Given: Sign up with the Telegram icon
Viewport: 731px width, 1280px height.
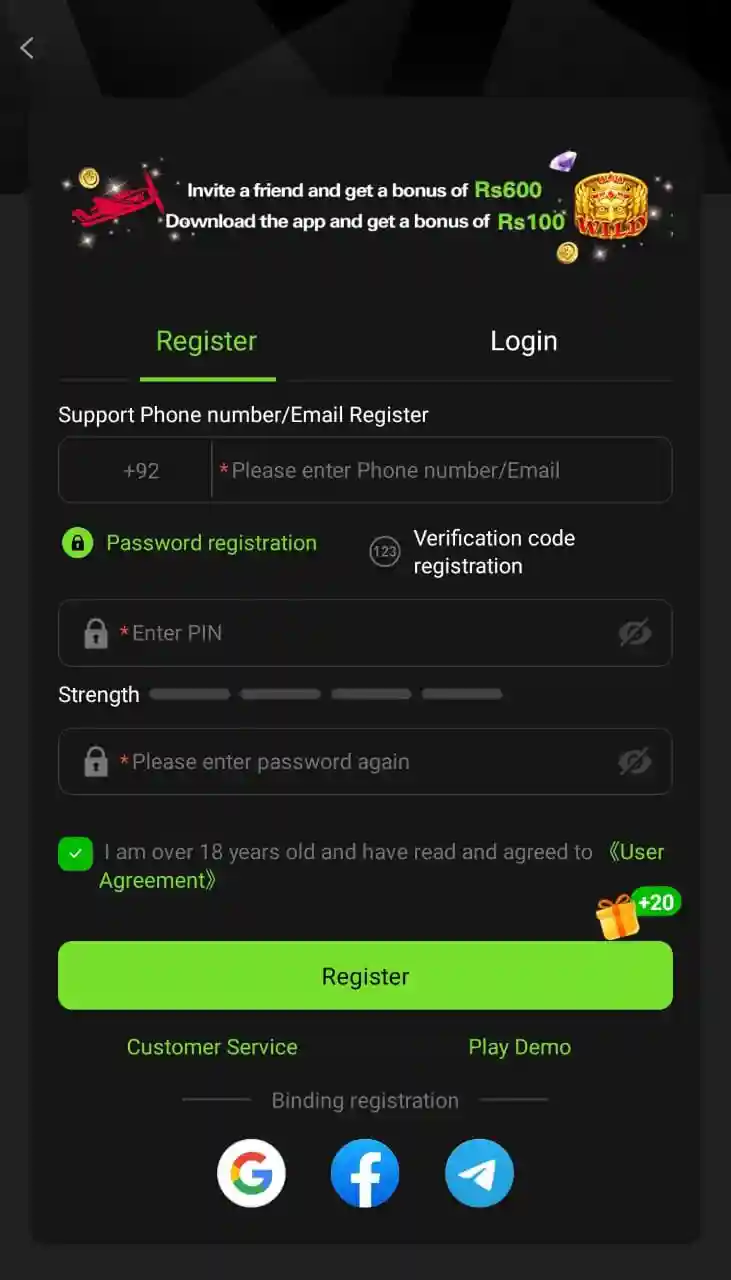Looking at the screenshot, I should point(479,1172).
